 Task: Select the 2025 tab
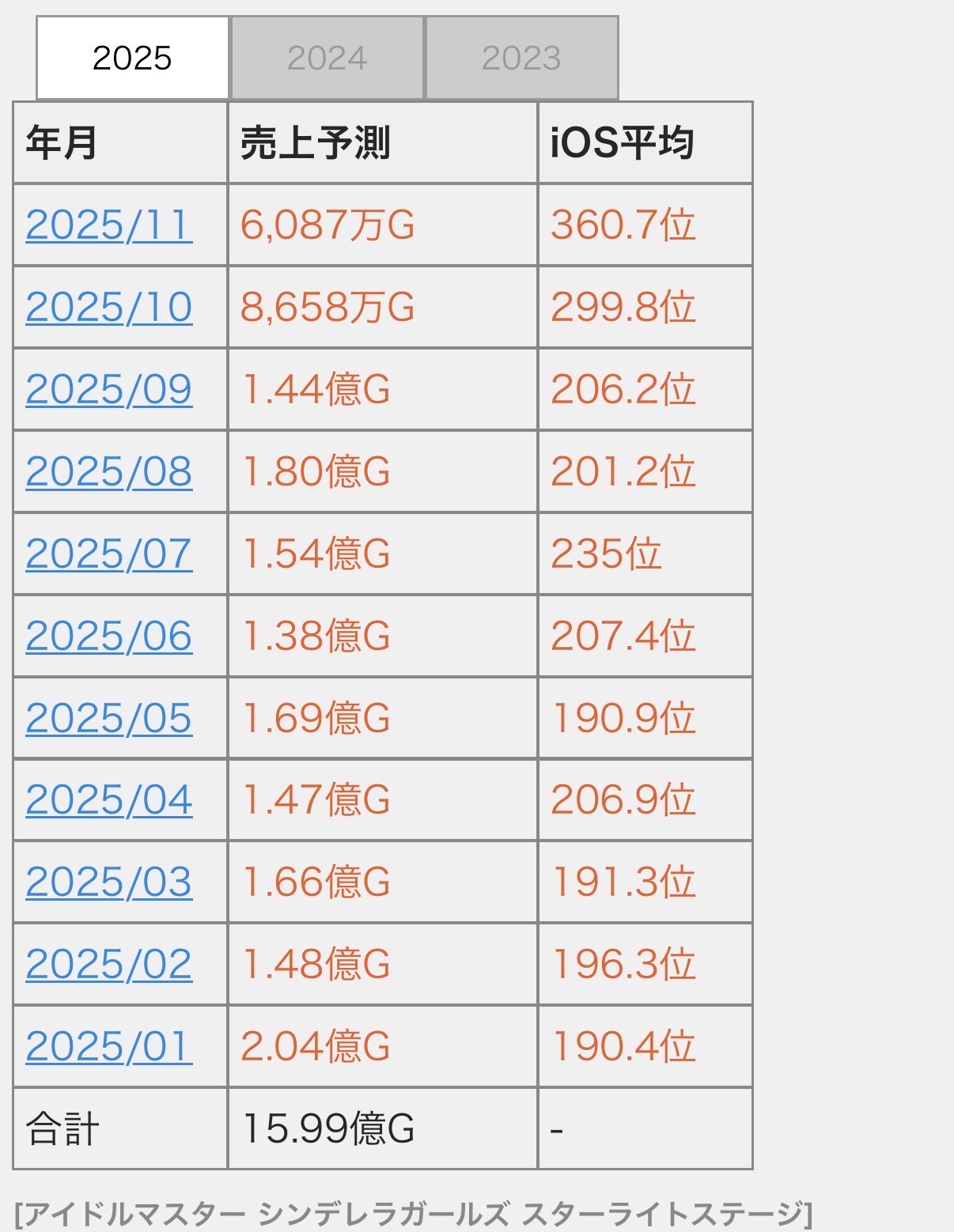[132, 58]
